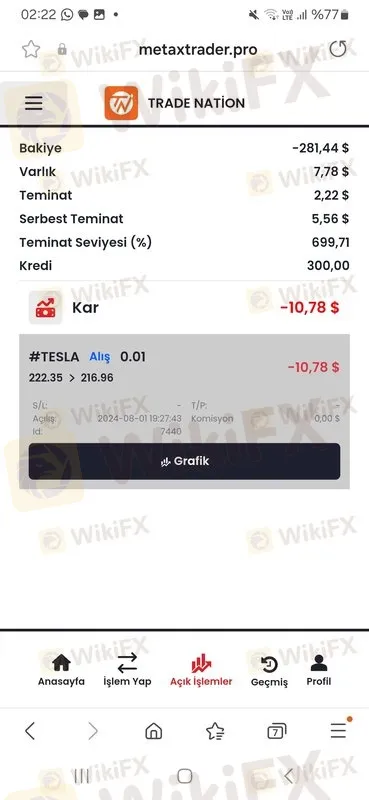
Task: Open the #TESLA open position card
Action: (184, 411)
